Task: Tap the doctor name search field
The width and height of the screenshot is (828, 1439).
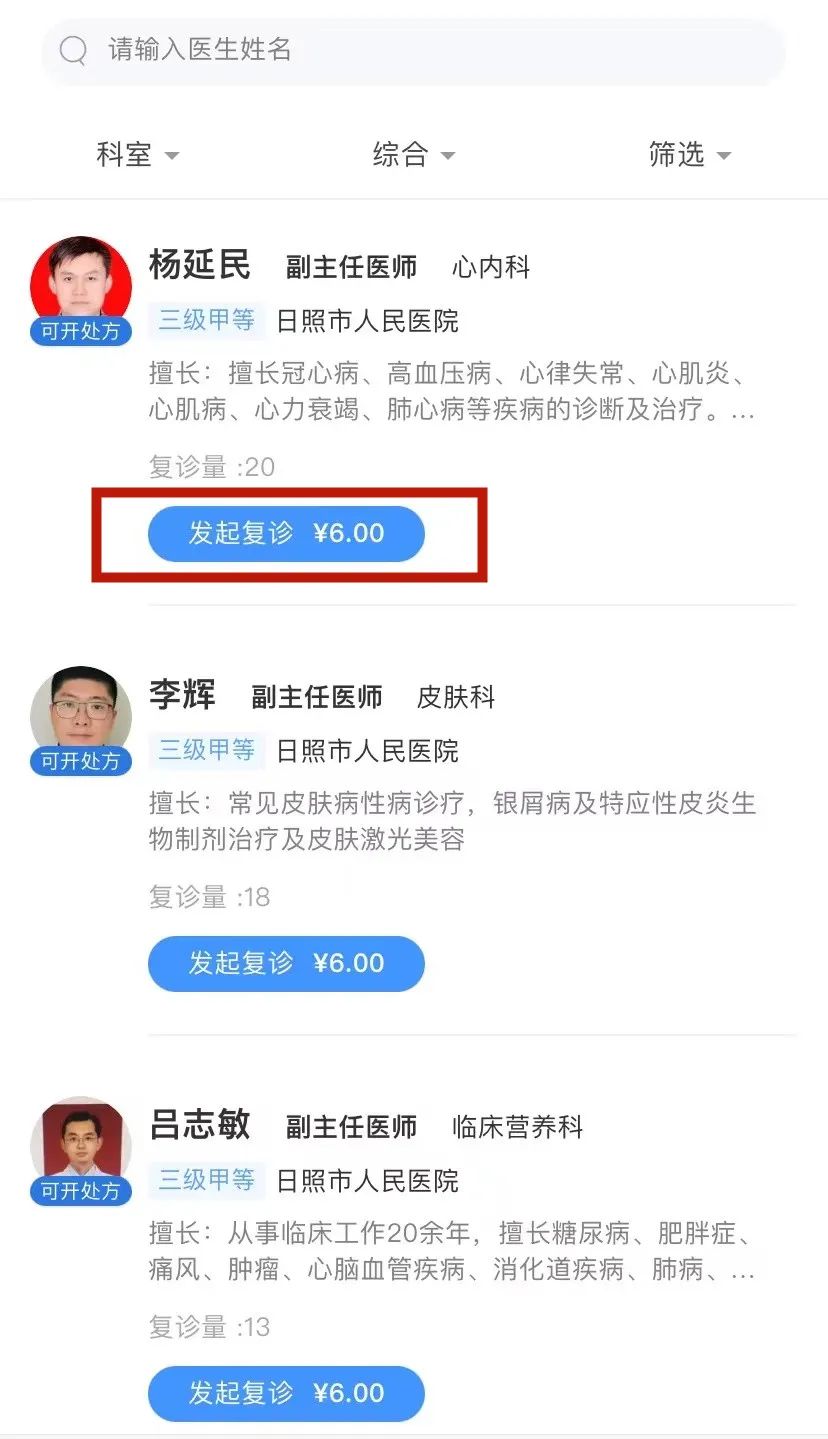Action: [413, 50]
